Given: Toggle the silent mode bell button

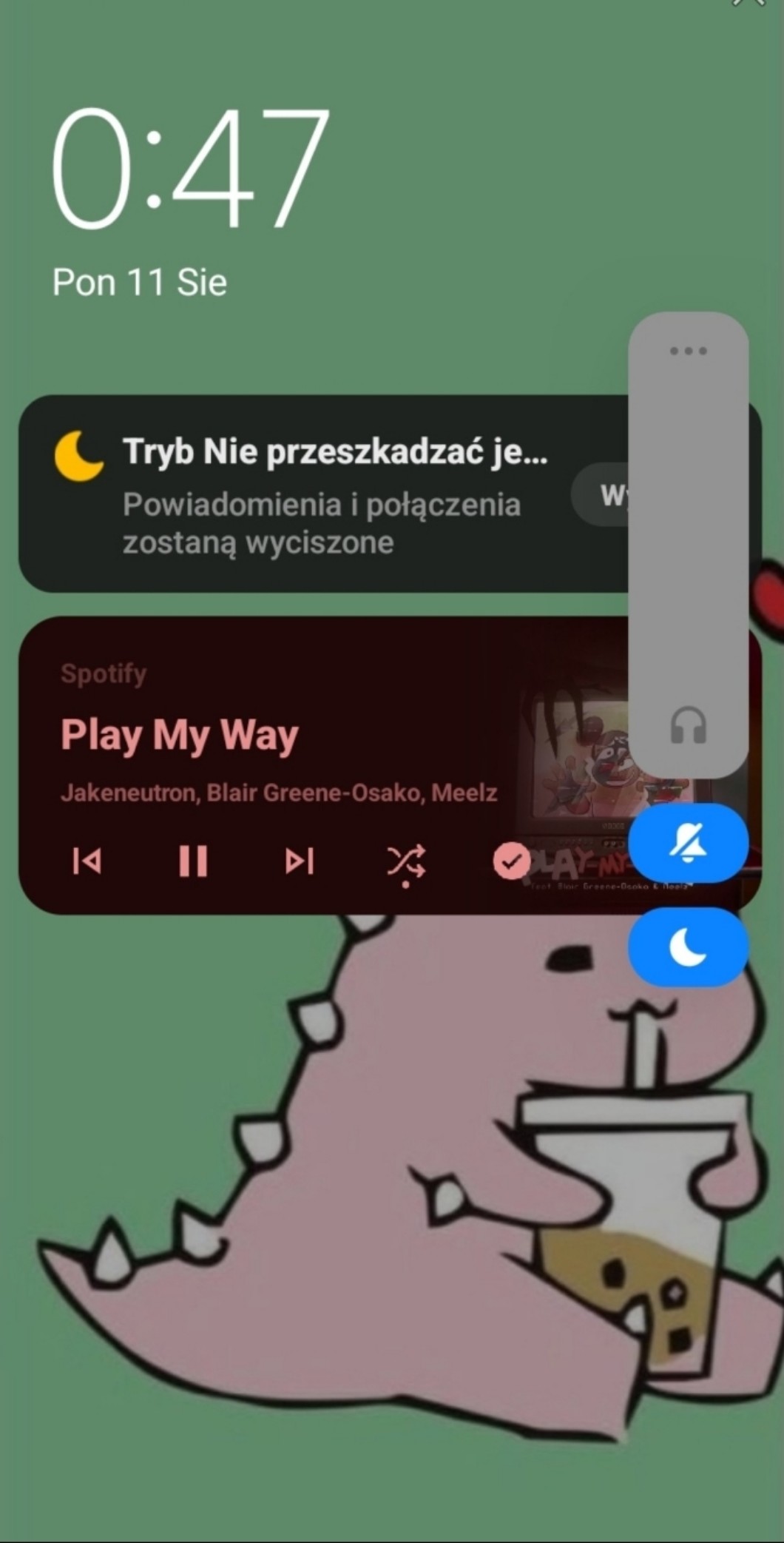Looking at the screenshot, I should (688, 844).
